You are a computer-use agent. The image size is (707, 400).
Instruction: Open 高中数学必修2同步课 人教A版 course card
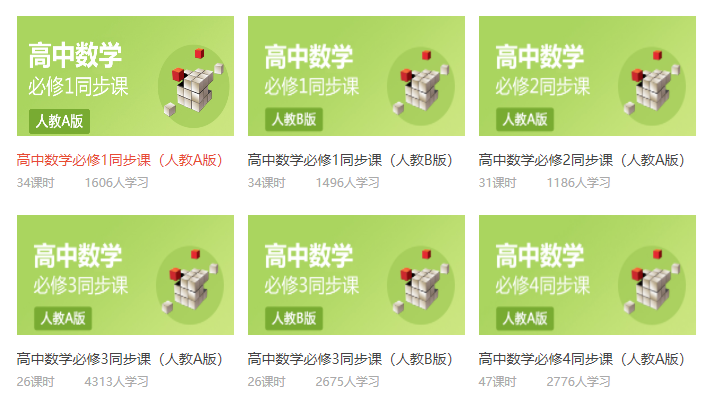(587, 76)
